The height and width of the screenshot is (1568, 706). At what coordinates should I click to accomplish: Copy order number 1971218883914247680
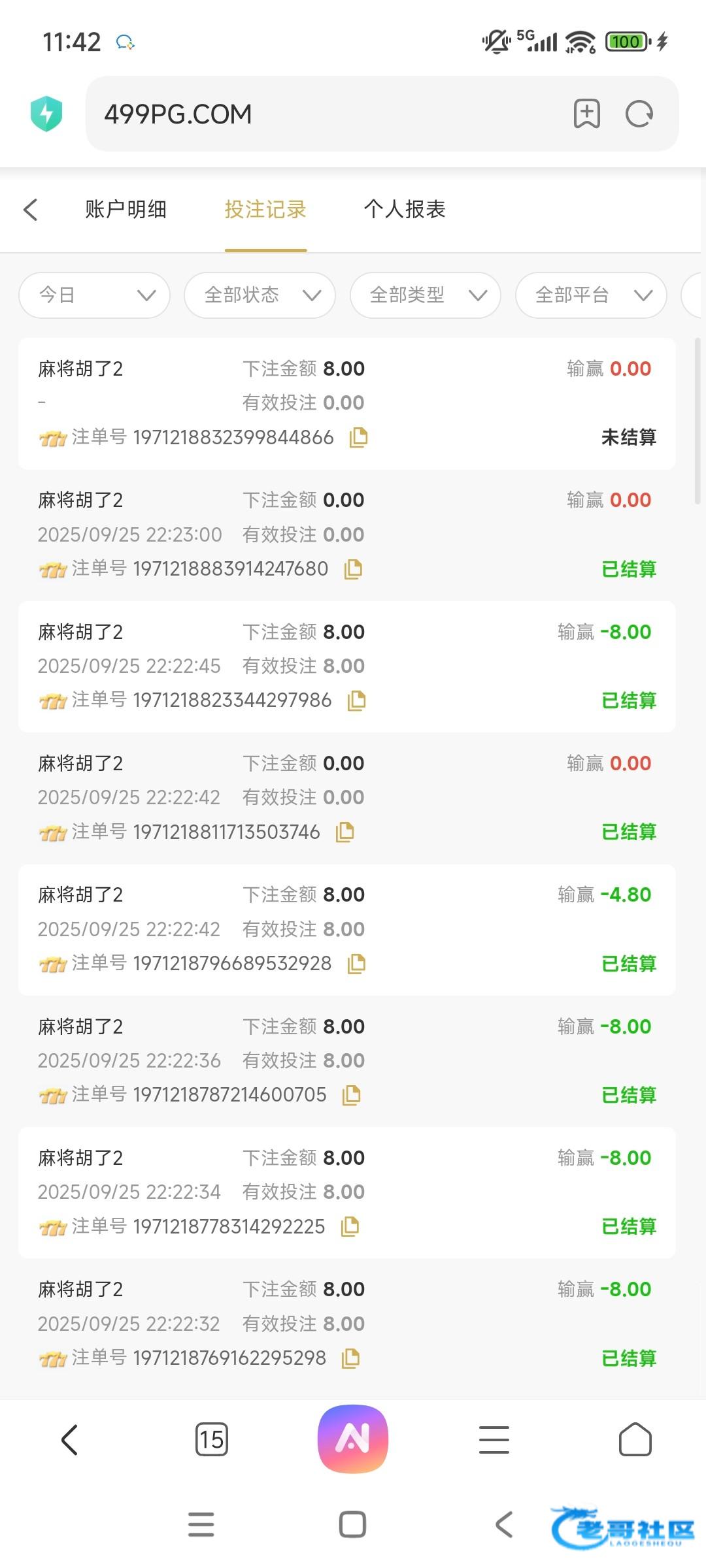(353, 569)
